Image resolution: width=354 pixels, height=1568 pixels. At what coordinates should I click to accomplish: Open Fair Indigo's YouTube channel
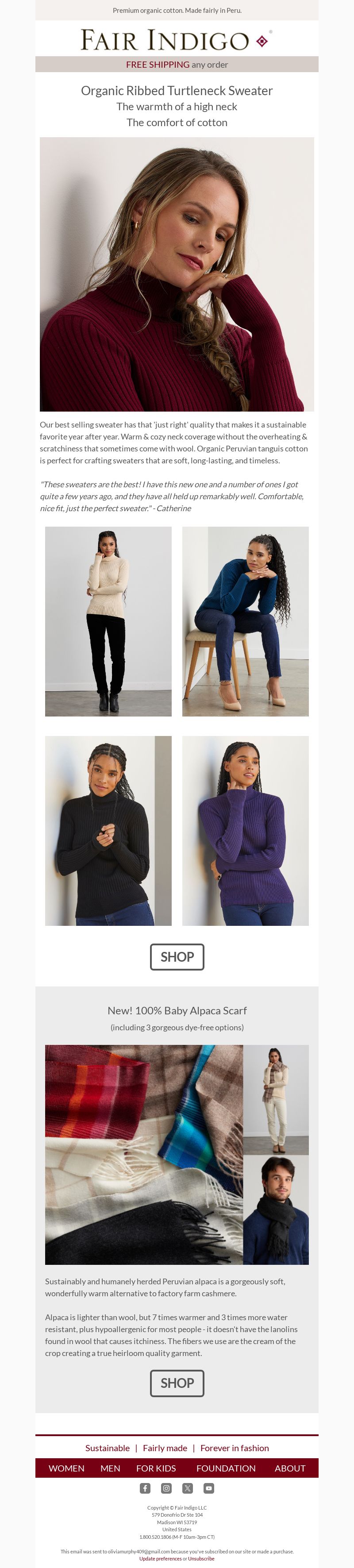[208, 1487]
